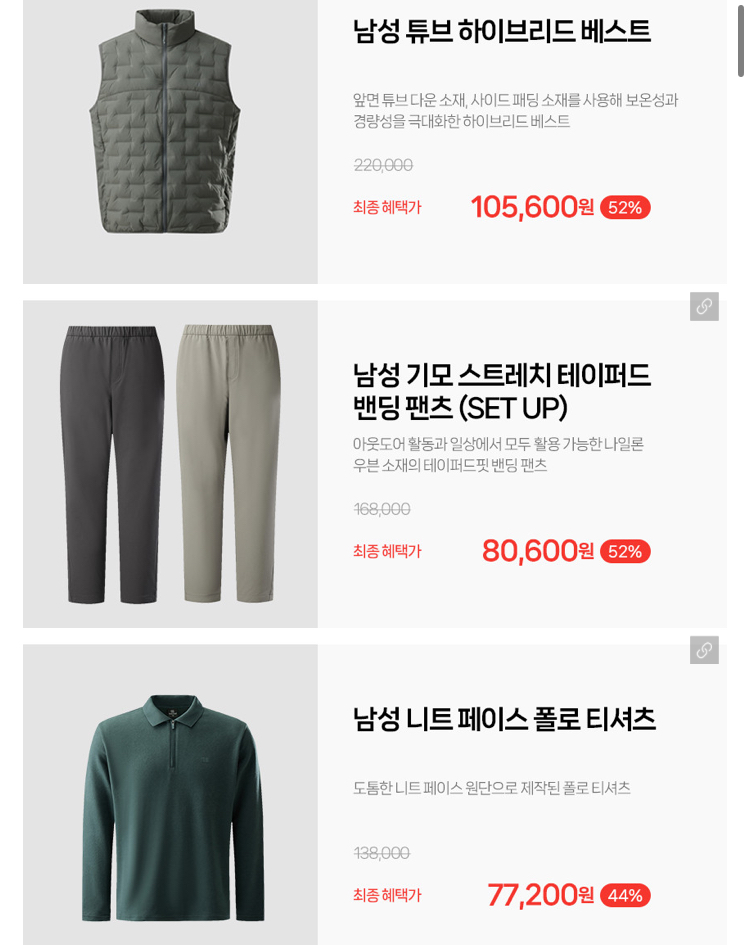Tap the link icon on the 폴로 티셔츠 card
Image resolution: width=750 pixels, height=945 pixels.
pyautogui.click(x=704, y=650)
